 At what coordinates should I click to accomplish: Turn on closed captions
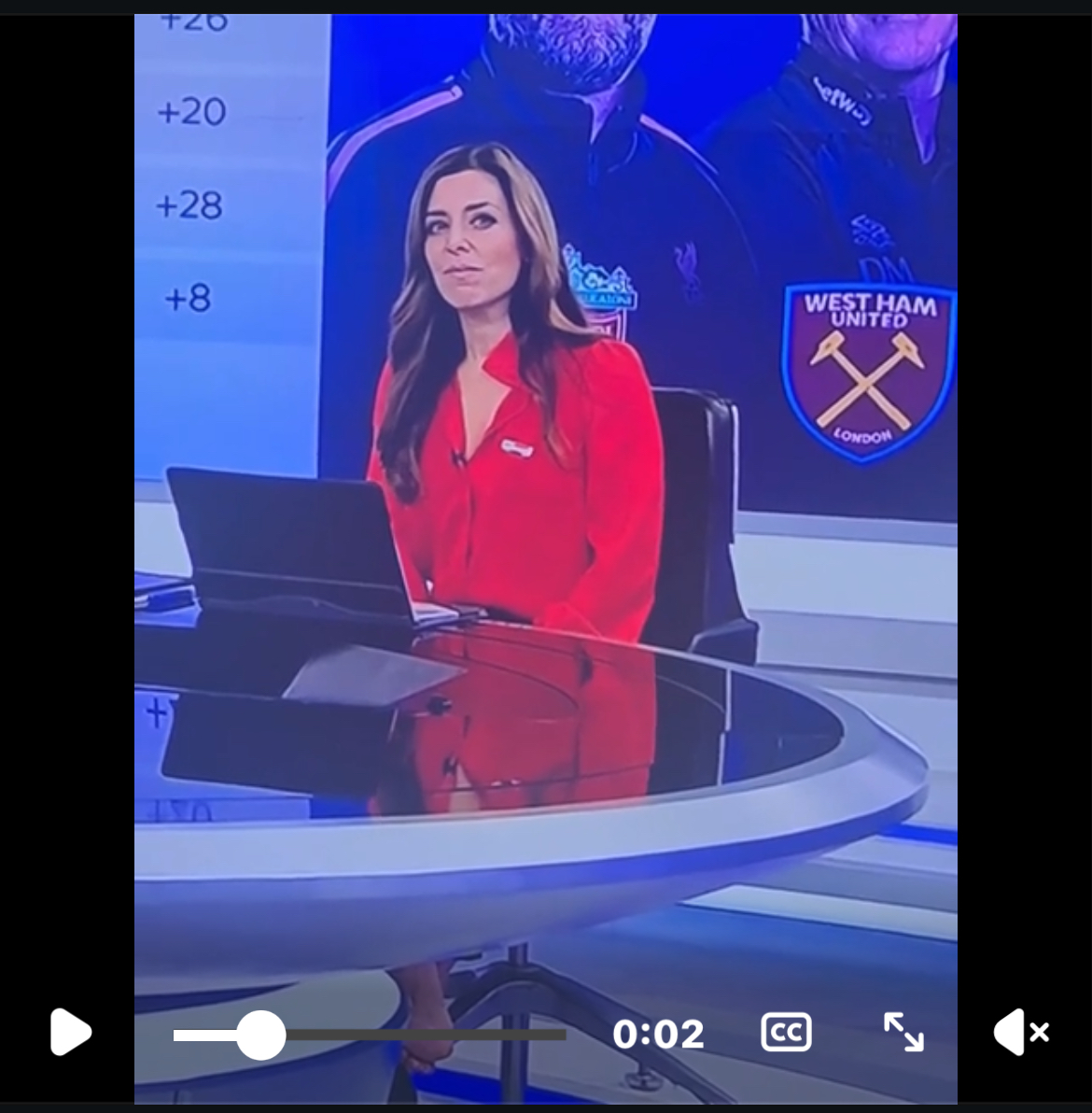[786, 1033]
